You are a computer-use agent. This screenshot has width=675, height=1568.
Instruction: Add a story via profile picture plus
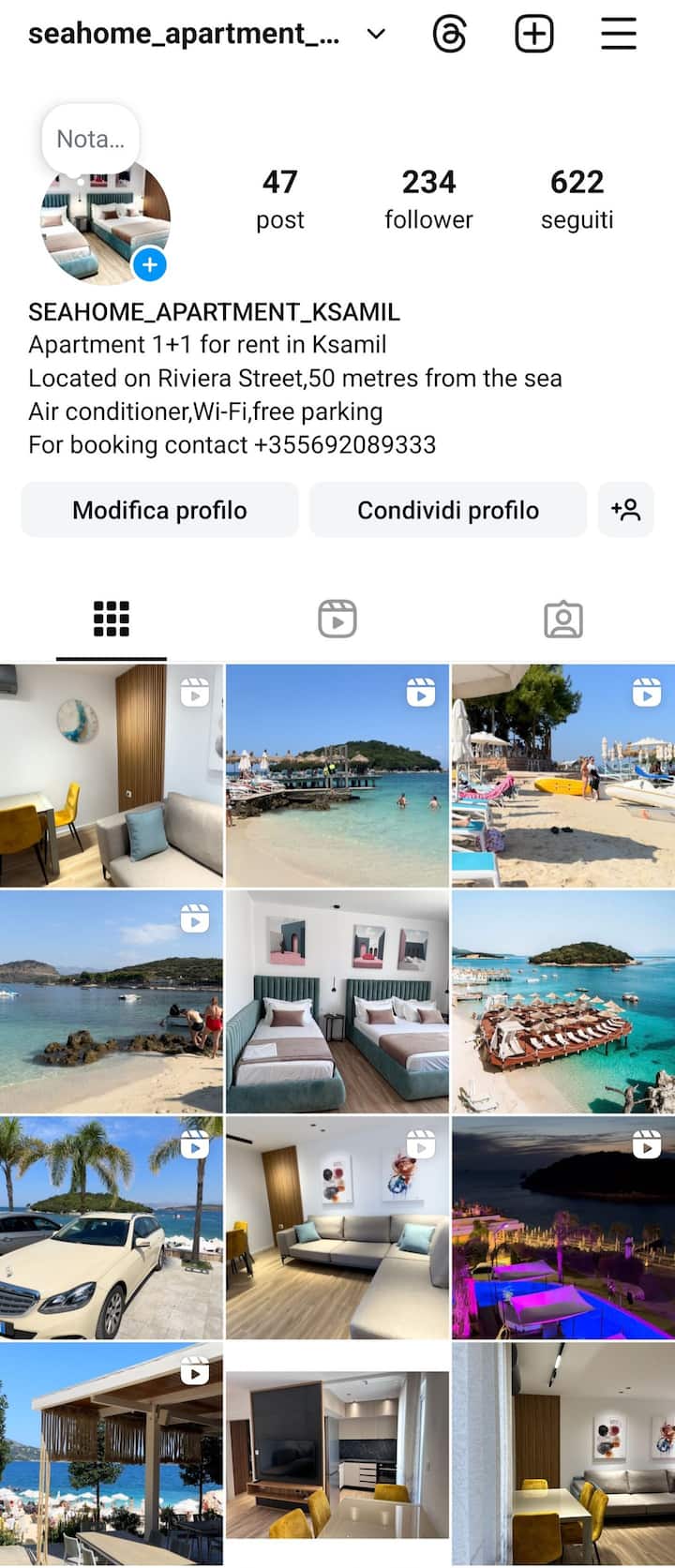tap(150, 265)
